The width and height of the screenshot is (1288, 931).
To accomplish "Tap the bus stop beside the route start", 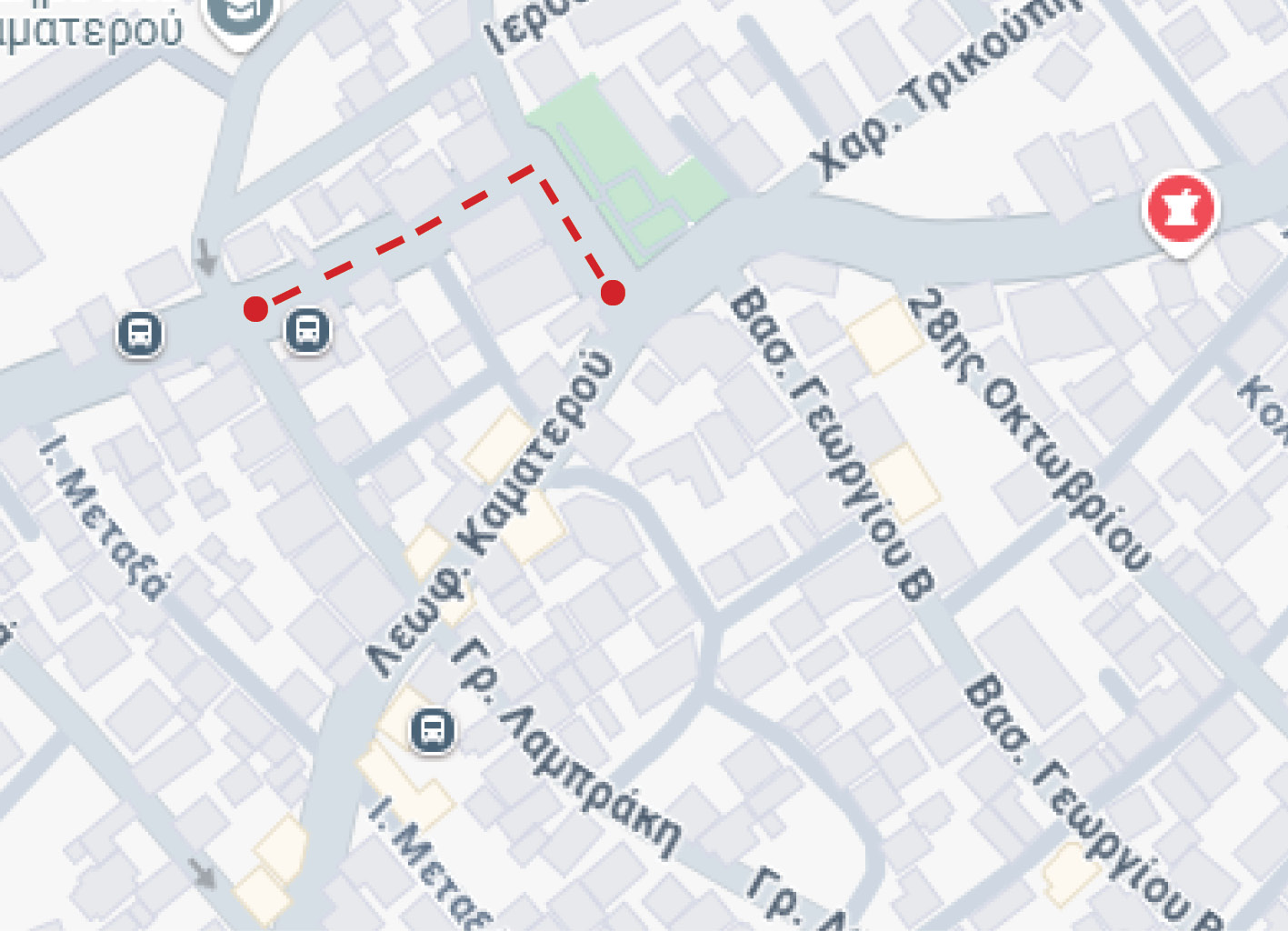I will [x=307, y=330].
